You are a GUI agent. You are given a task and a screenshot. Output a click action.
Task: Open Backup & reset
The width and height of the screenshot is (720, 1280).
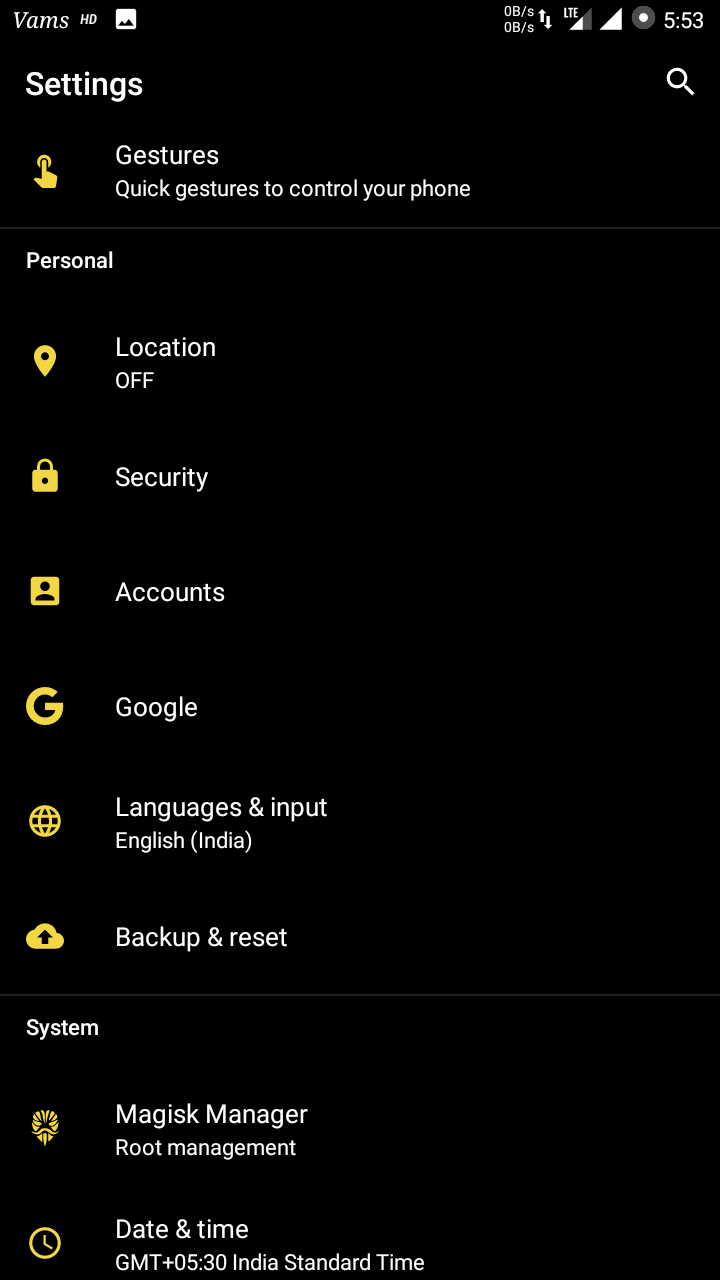coord(360,937)
